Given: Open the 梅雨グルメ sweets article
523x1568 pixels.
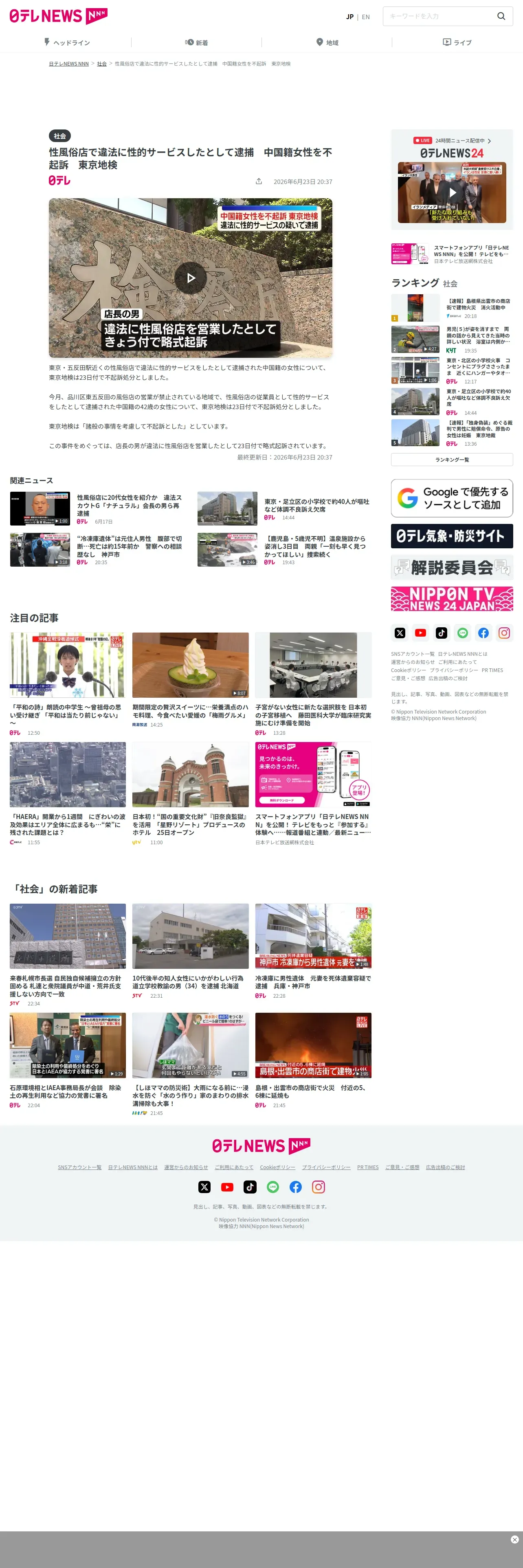Looking at the screenshot, I should [x=191, y=711].
